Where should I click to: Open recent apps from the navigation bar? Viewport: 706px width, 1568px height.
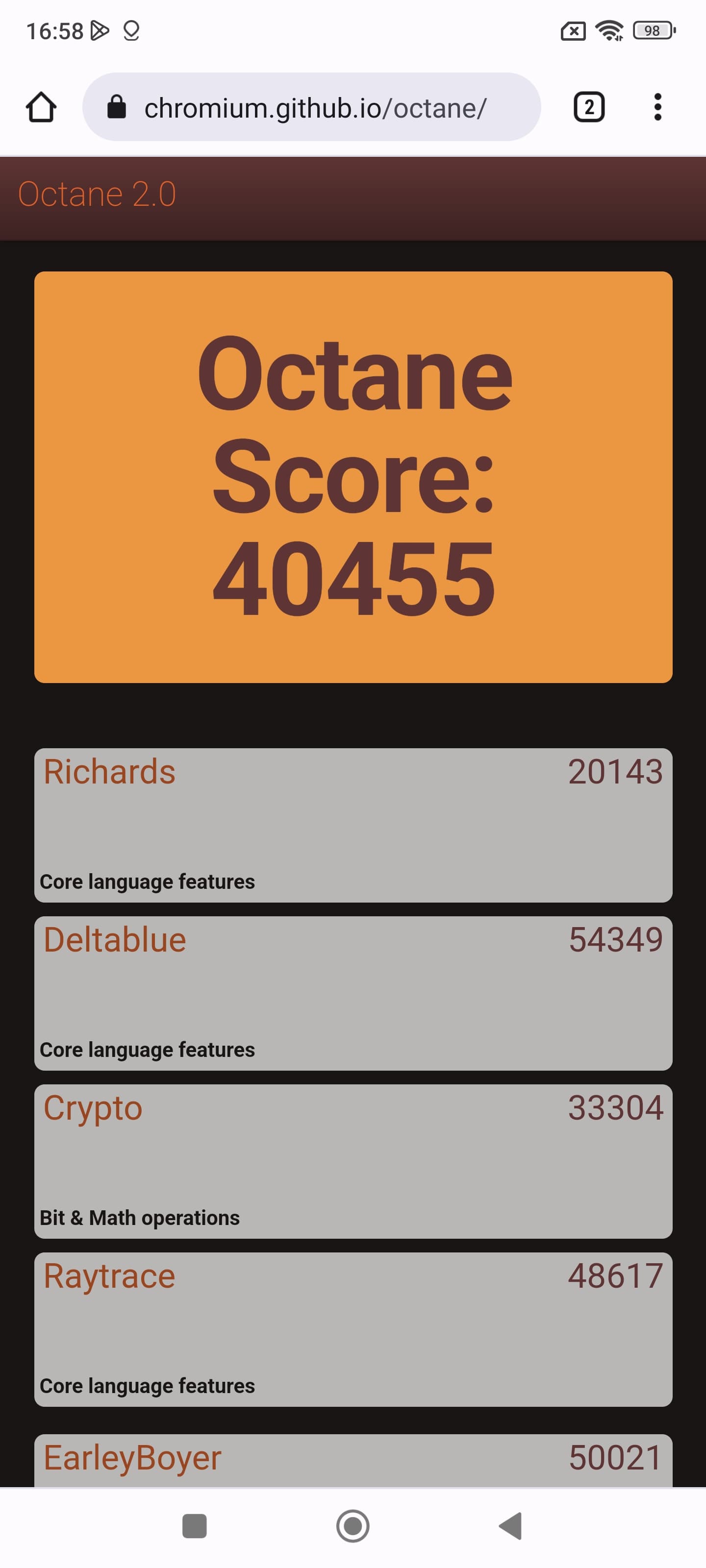click(x=195, y=1526)
